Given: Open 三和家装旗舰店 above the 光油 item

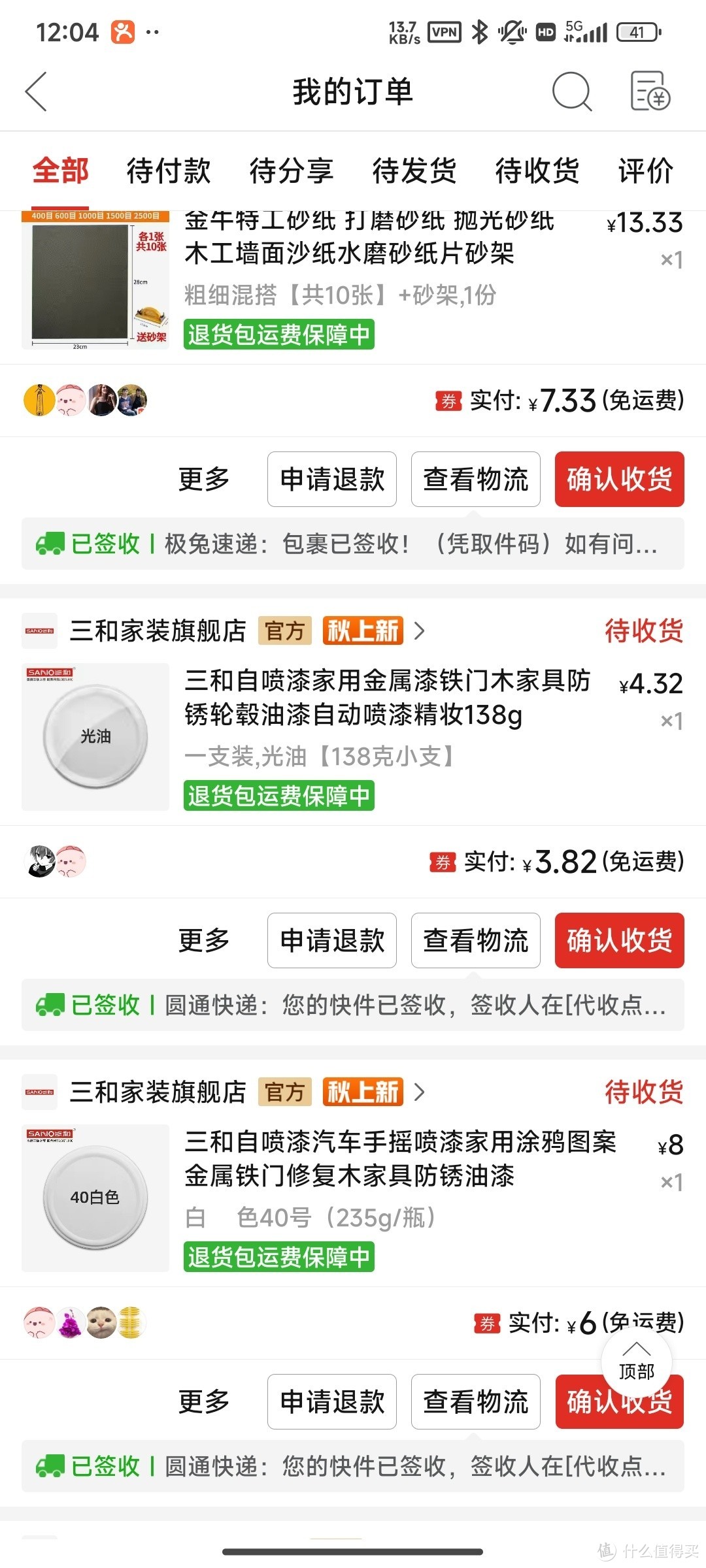Looking at the screenshot, I should pos(158,631).
